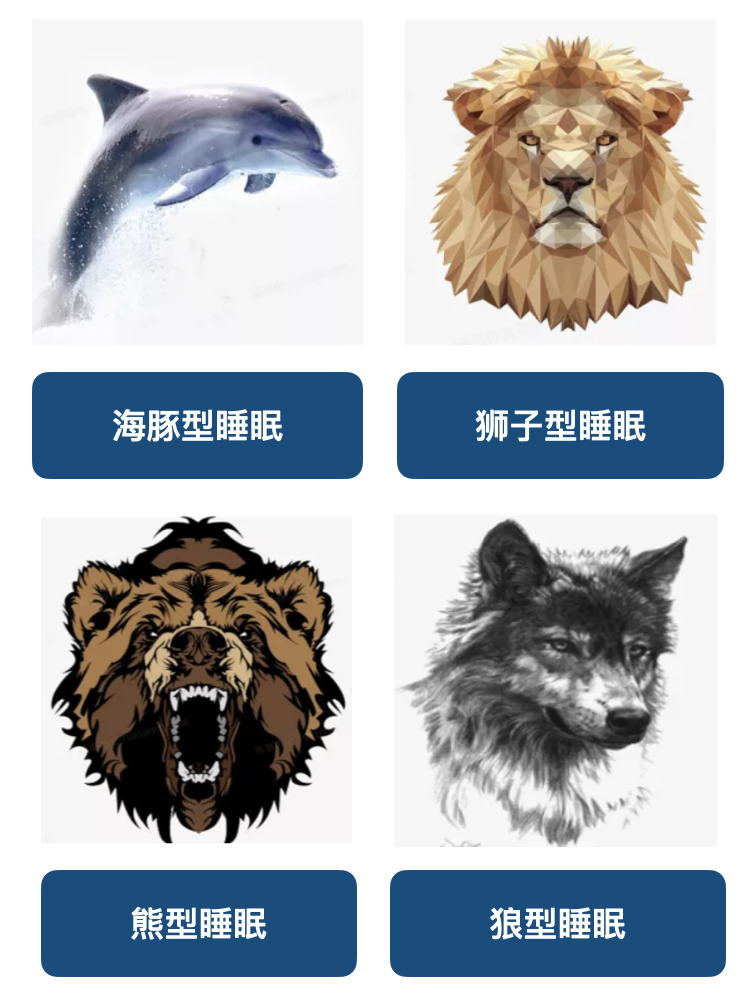Choose the 狮子型睡眠 option
Viewport: 748px width, 996px height.
(x=560, y=425)
